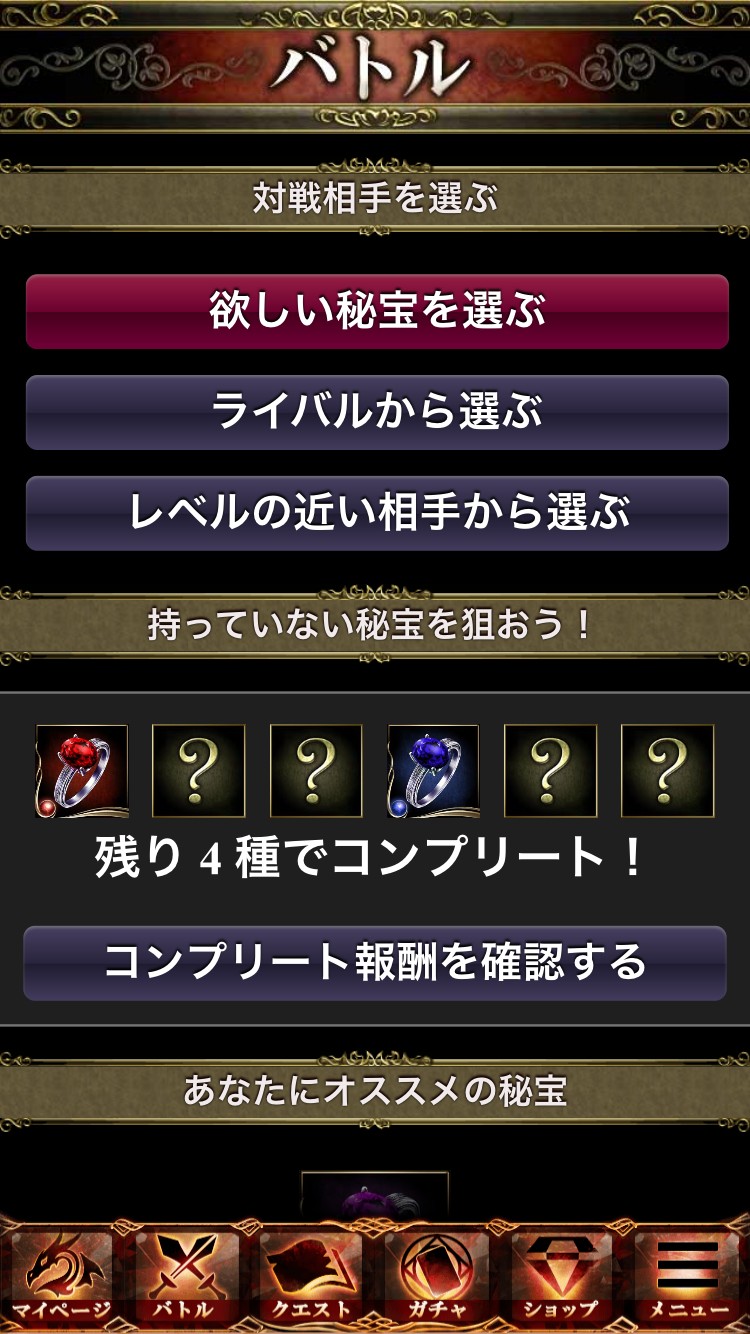
Task: Select ライバルから選ぶ option
Action: [376, 412]
